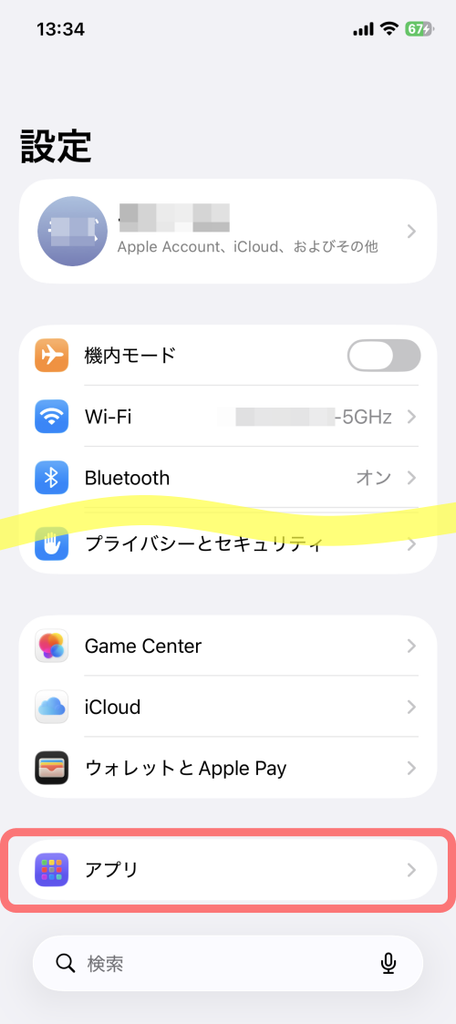The height and width of the screenshot is (1024, 456).
Task: Start voice search with the microphone
Action: pyautogui.click(x=389, y=963)
